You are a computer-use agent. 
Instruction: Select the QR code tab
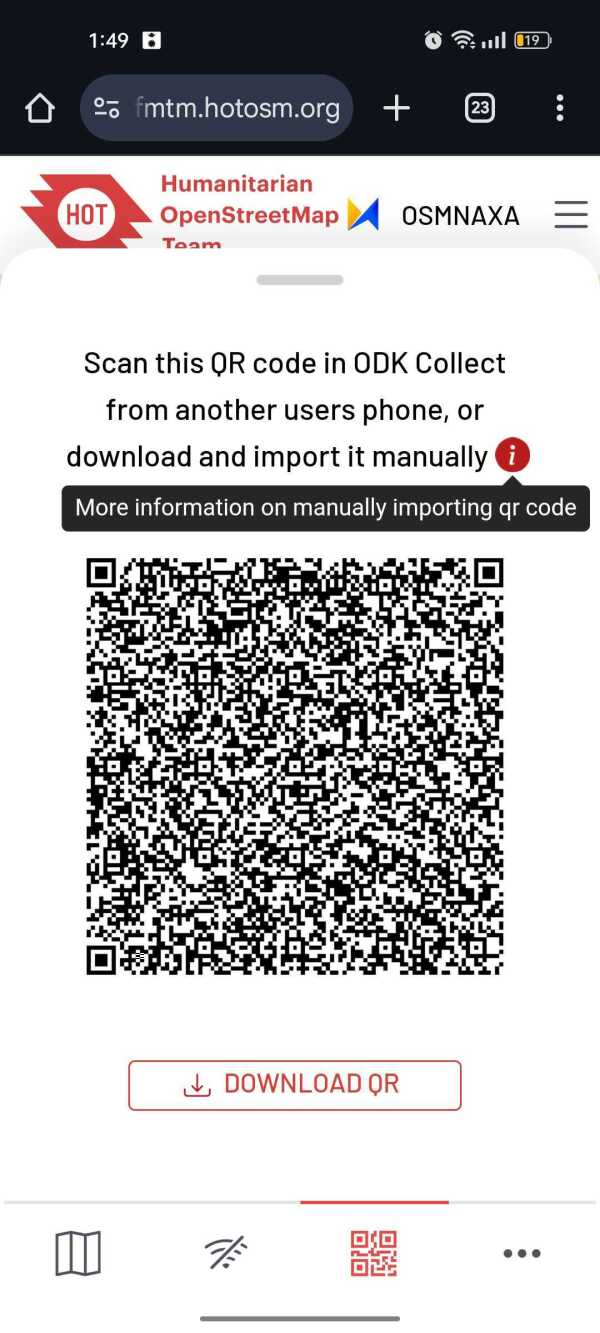click(x=374, y=1253)
